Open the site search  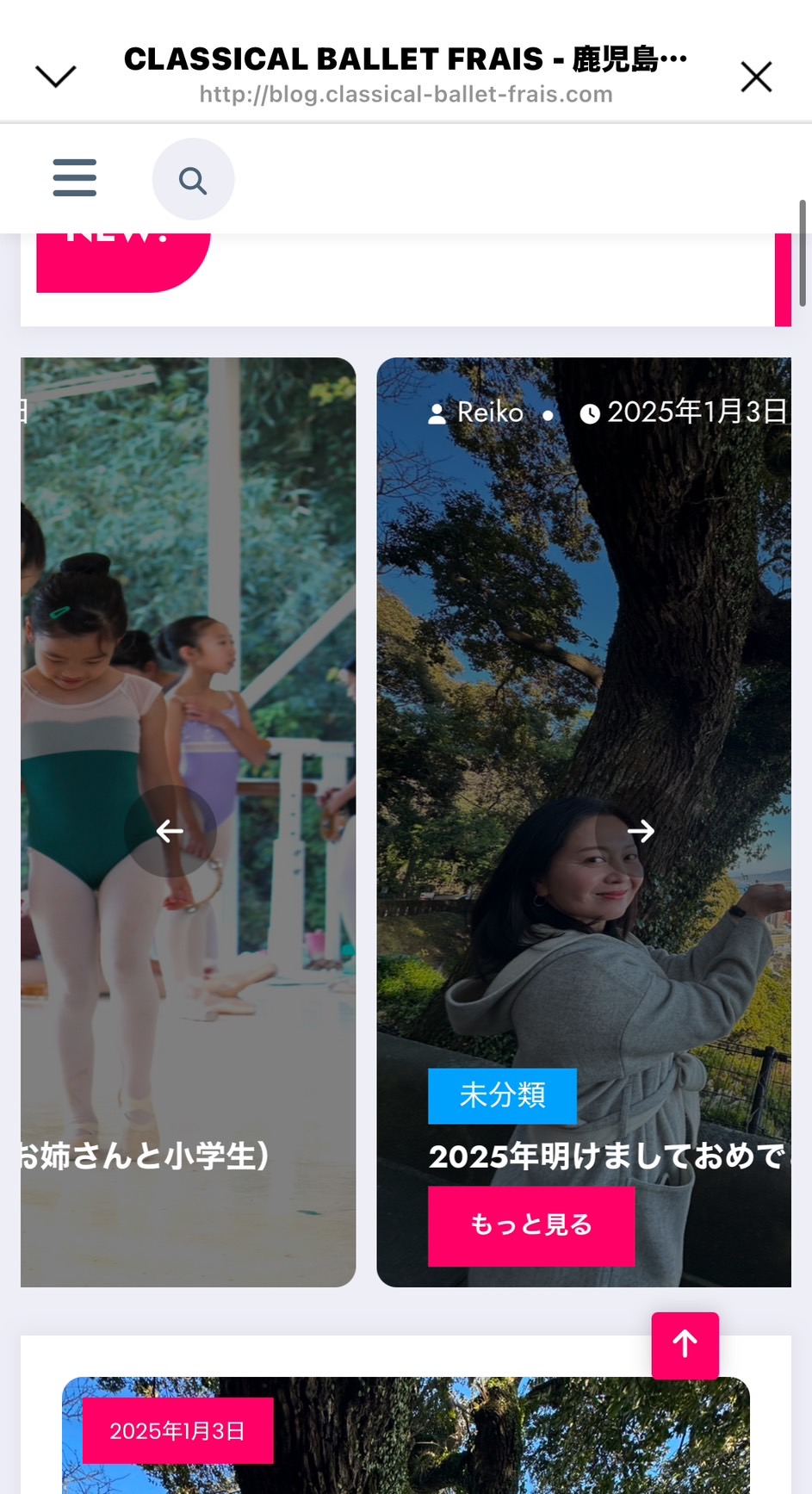[193, 179]
